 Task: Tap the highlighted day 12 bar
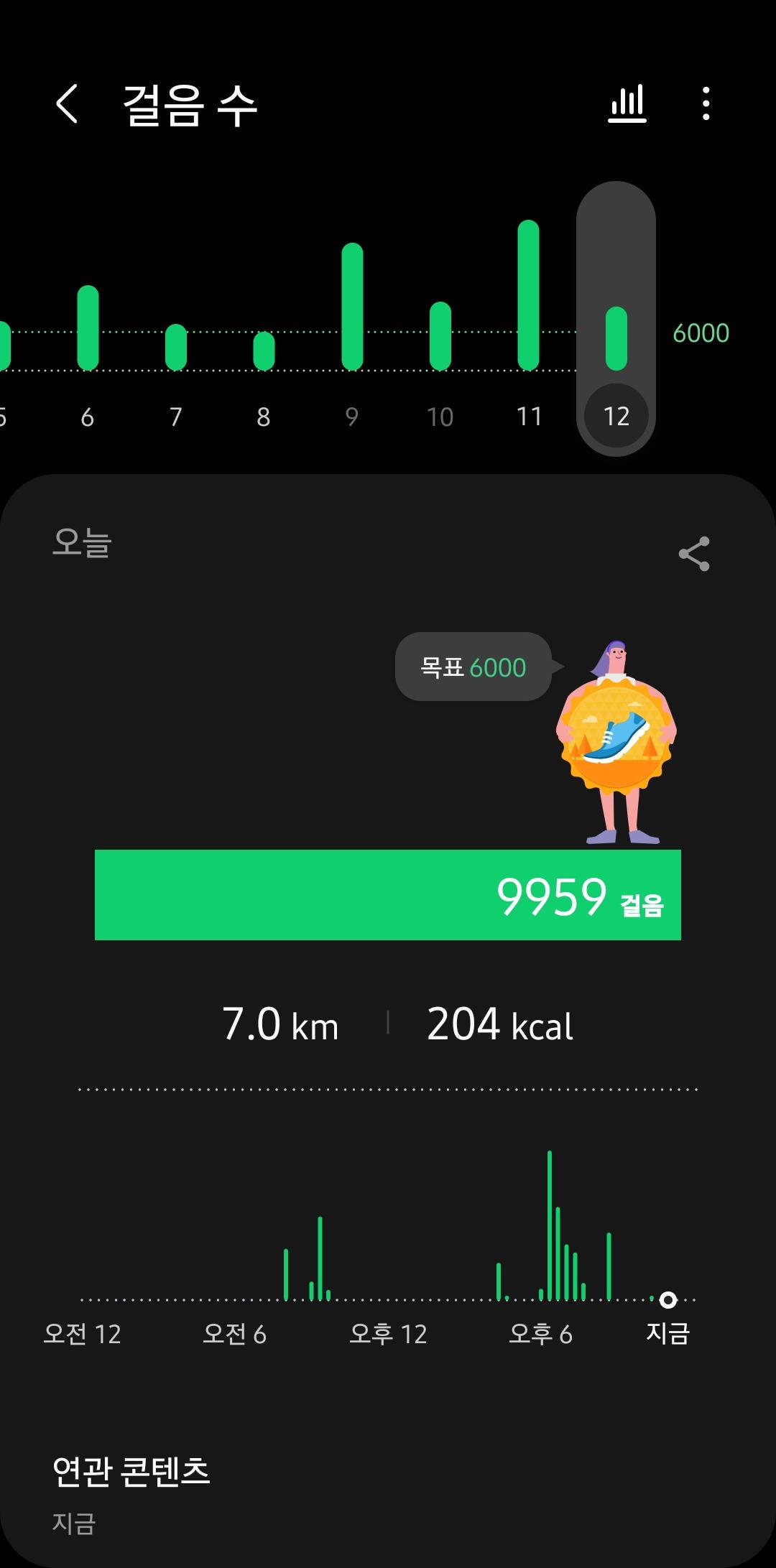pos(616,338)
